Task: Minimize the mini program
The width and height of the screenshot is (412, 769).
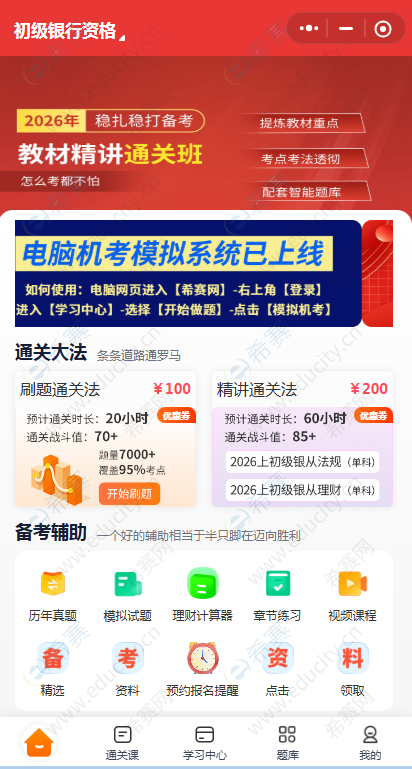Action: (346, 28)
